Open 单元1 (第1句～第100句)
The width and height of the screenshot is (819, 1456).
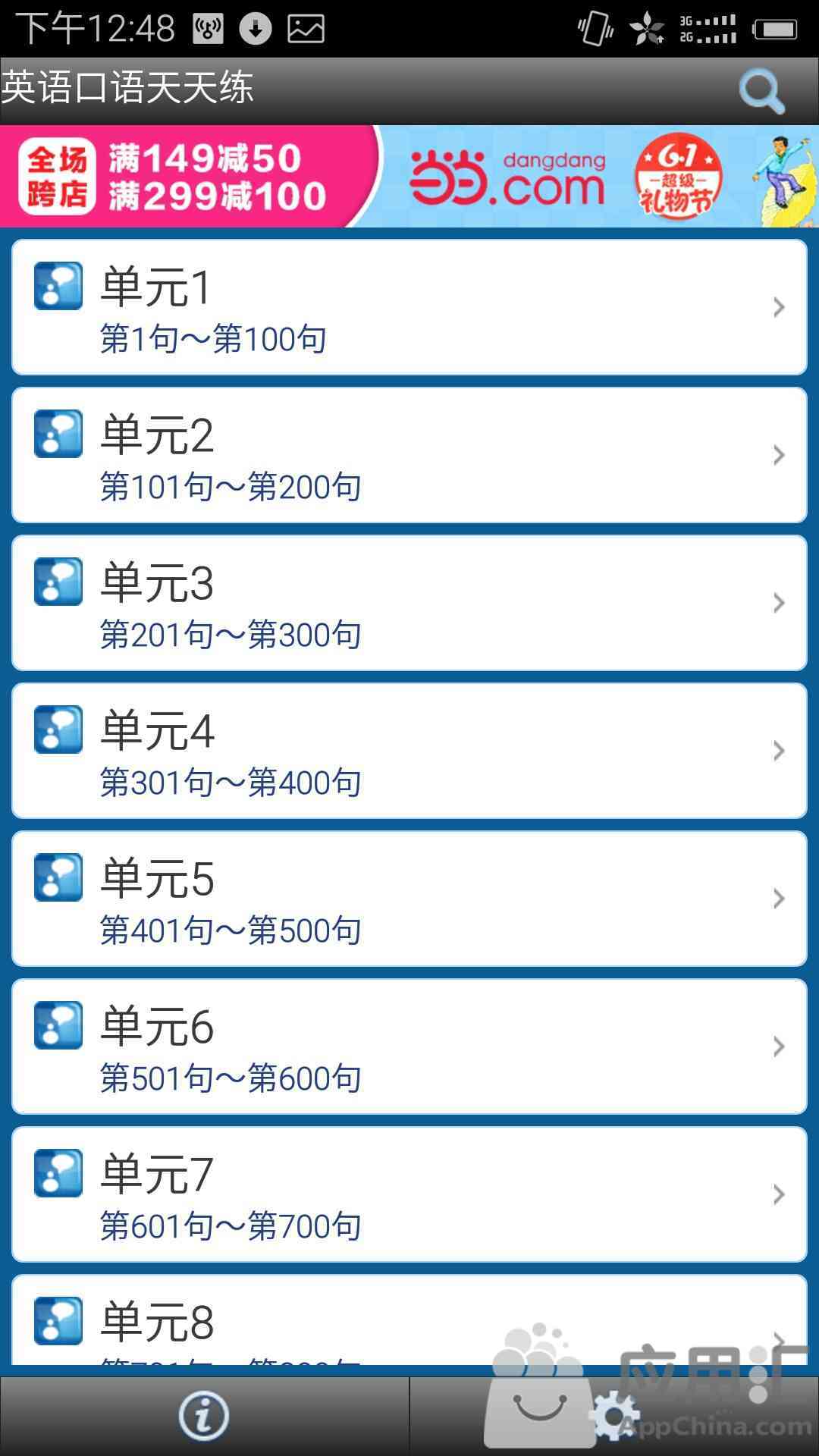tap(409, 307)
